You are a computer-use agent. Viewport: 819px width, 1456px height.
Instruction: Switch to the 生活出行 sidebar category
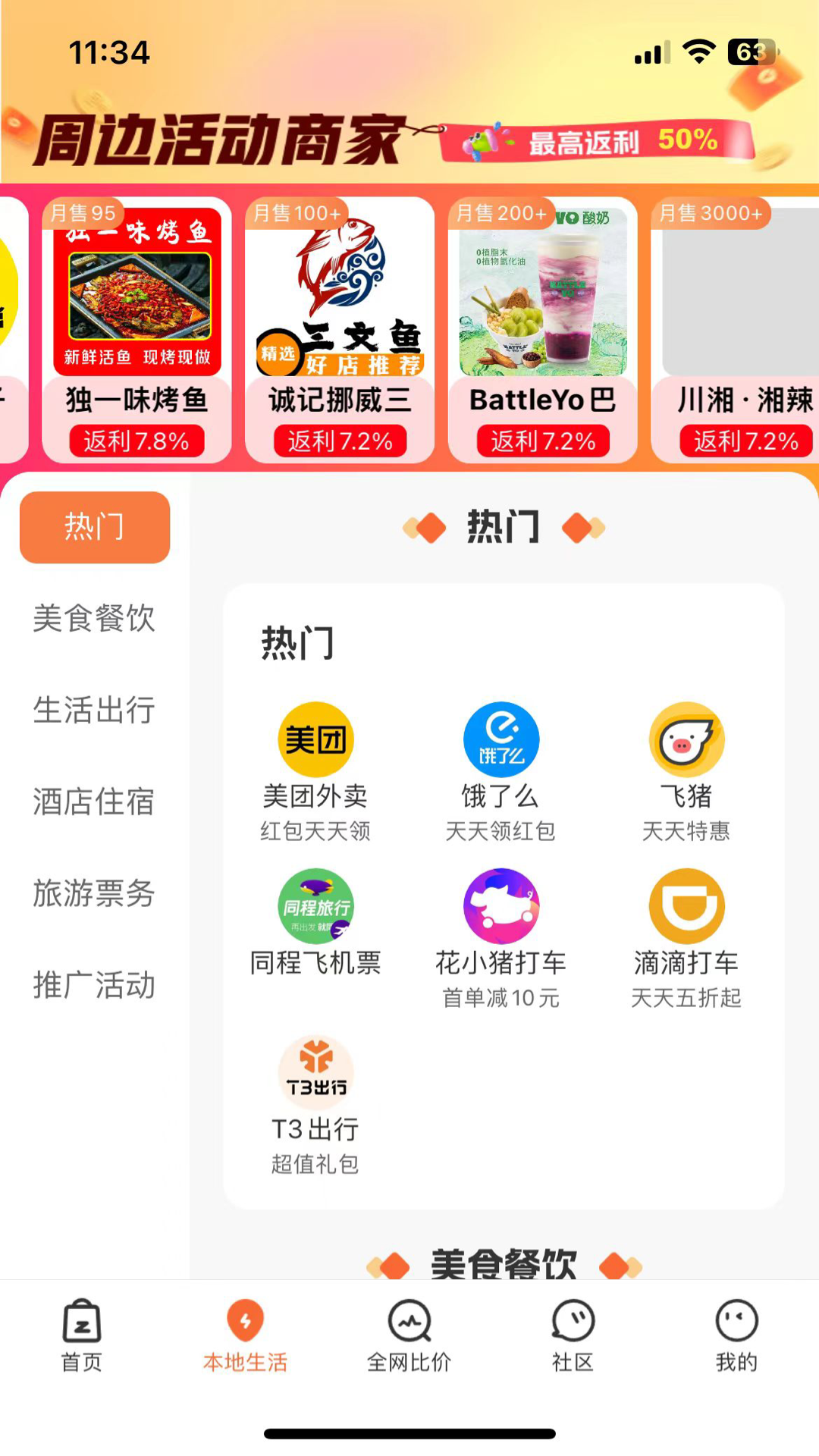click(x=94, y=710)
